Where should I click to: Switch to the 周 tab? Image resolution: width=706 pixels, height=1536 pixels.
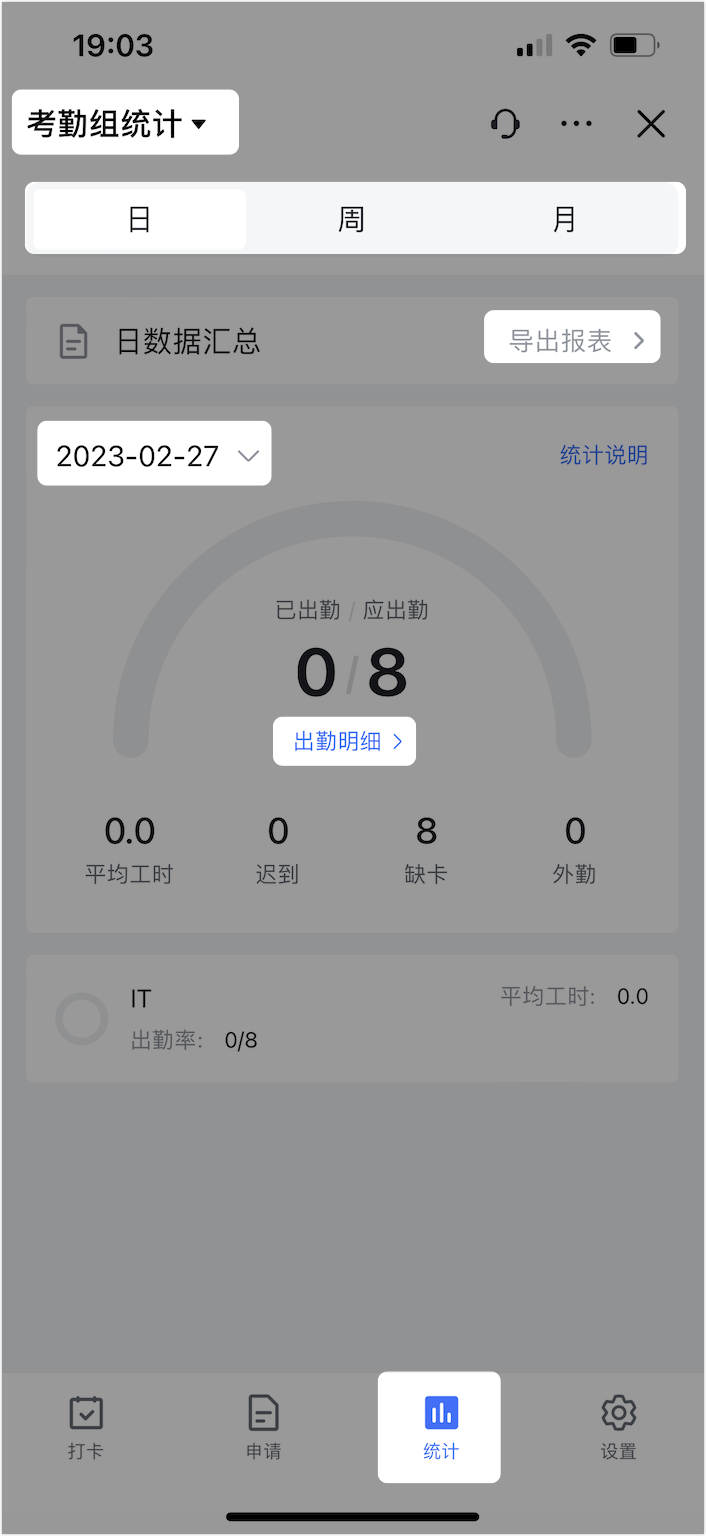tap(351, 219)
